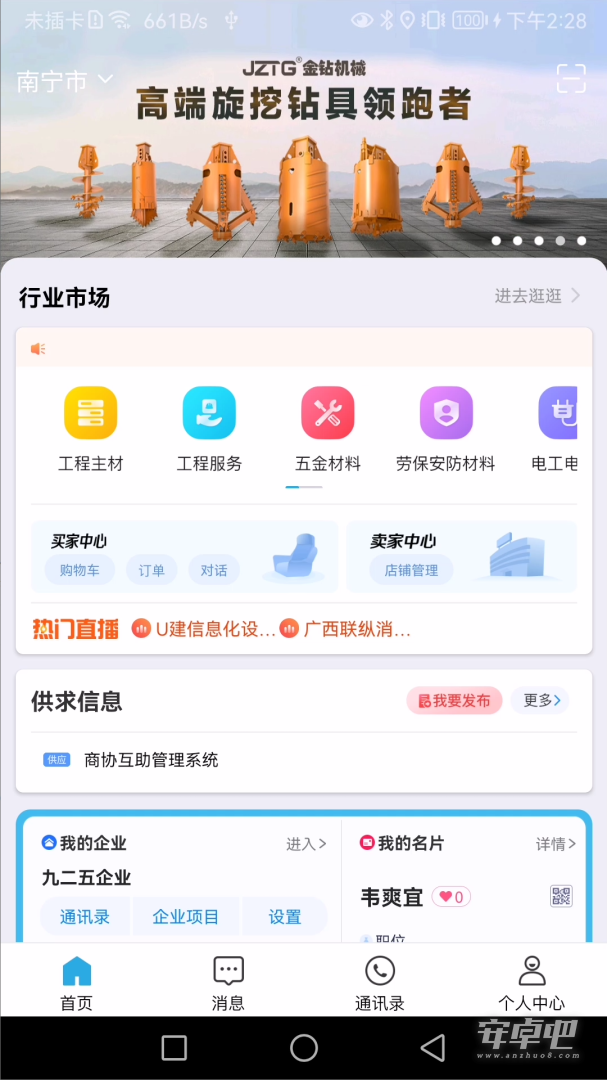Switch to the 消息 tab
The height and width of the screenshot is (1080, 607).
coord(228,983)
